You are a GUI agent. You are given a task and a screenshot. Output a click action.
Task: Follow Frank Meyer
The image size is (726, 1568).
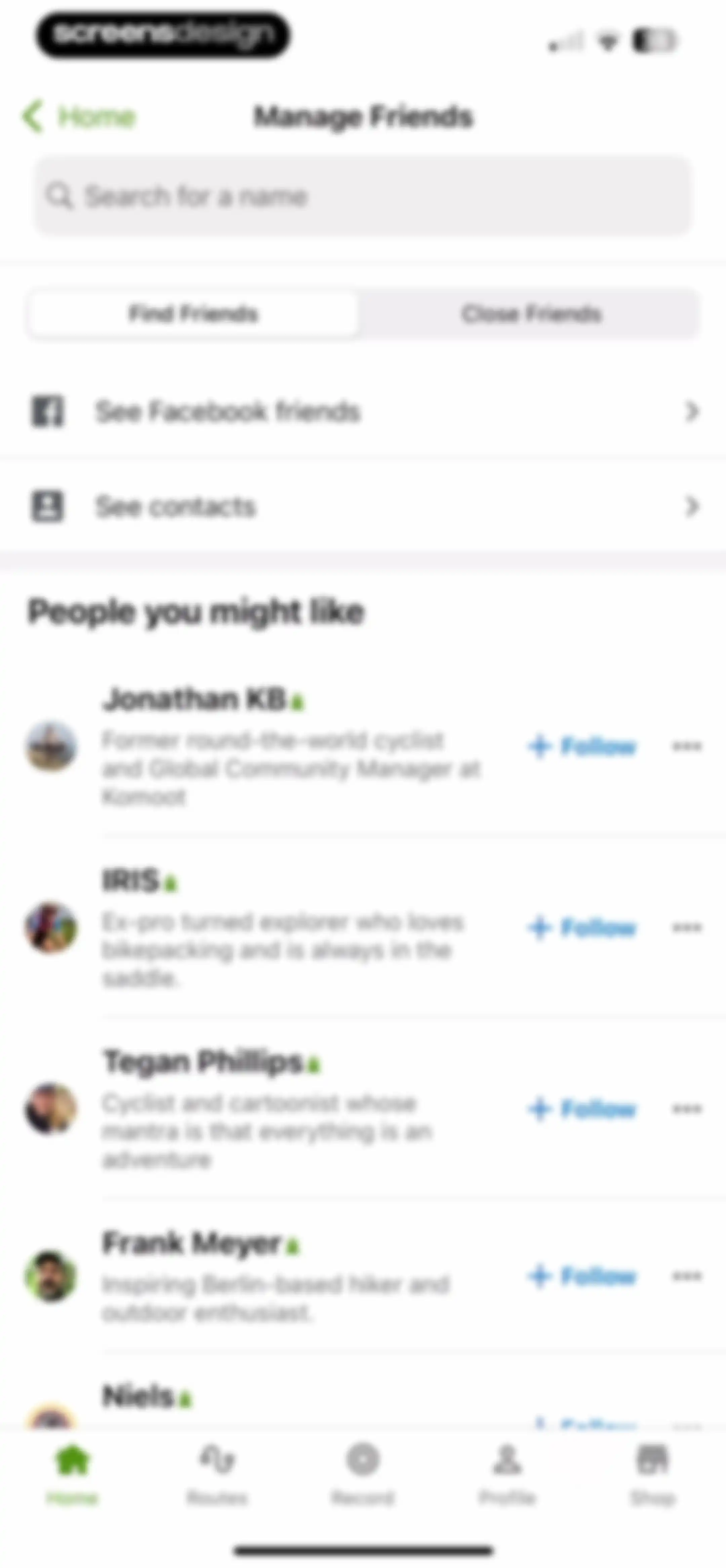tap(582, 1275)
